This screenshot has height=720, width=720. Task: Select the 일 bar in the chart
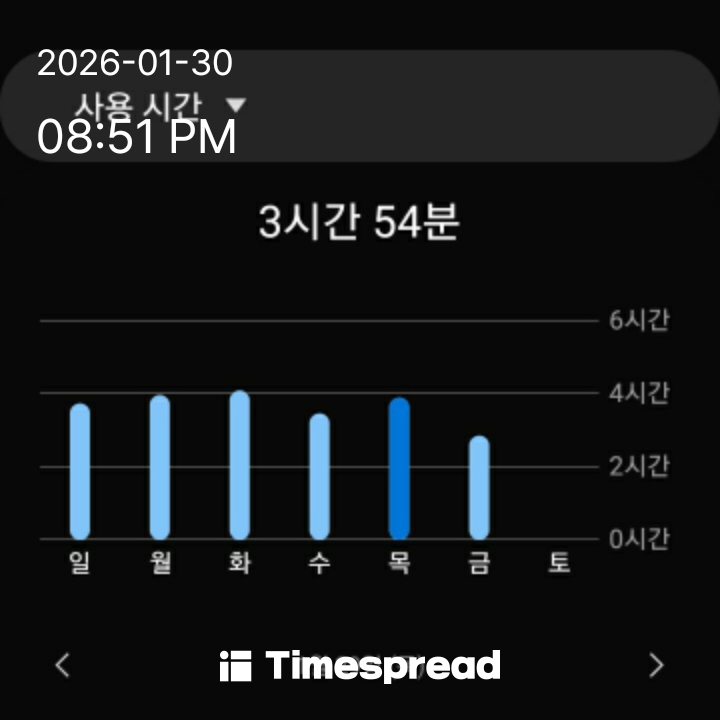point(80,471)
